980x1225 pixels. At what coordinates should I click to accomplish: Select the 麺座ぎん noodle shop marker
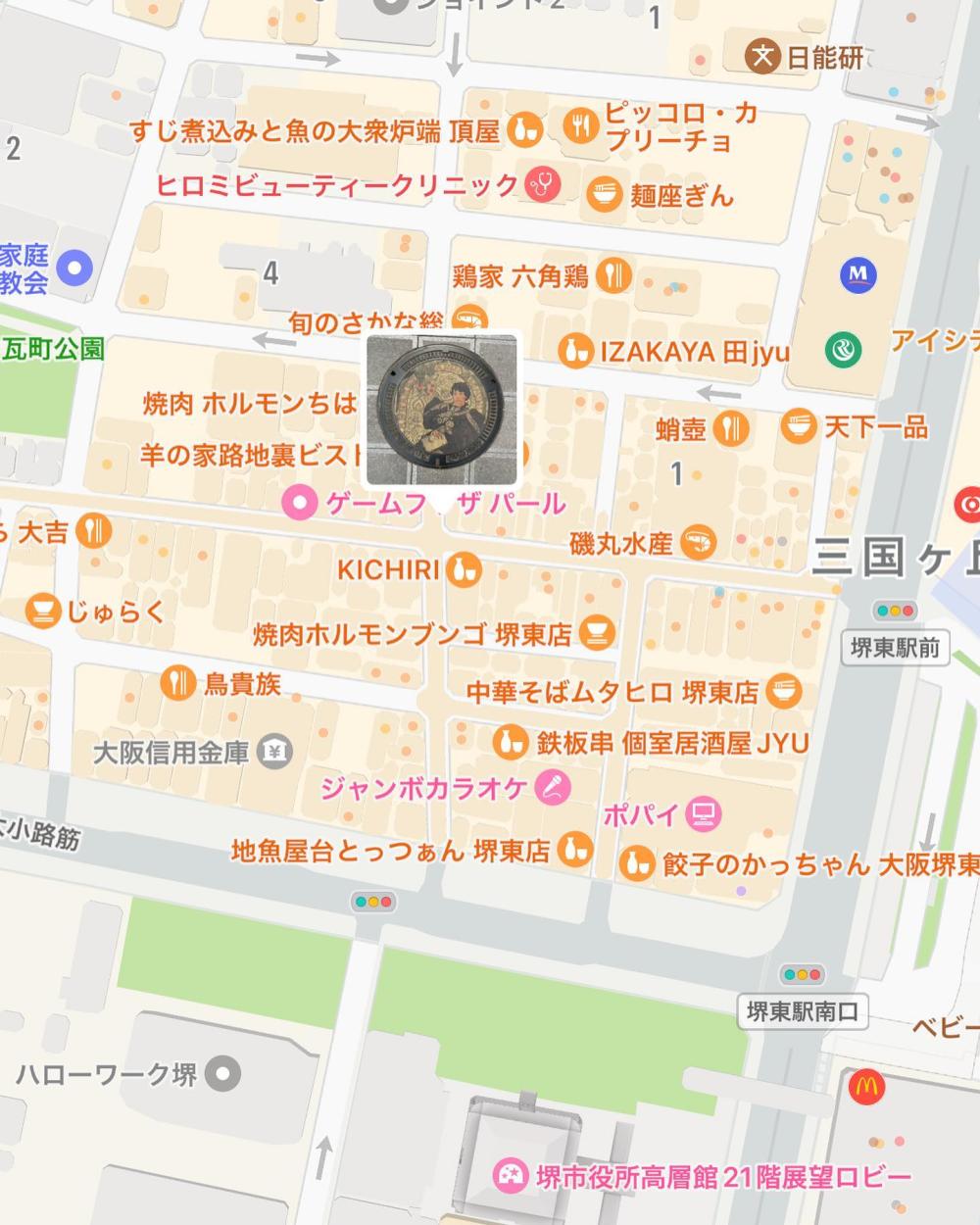(604, 195)
